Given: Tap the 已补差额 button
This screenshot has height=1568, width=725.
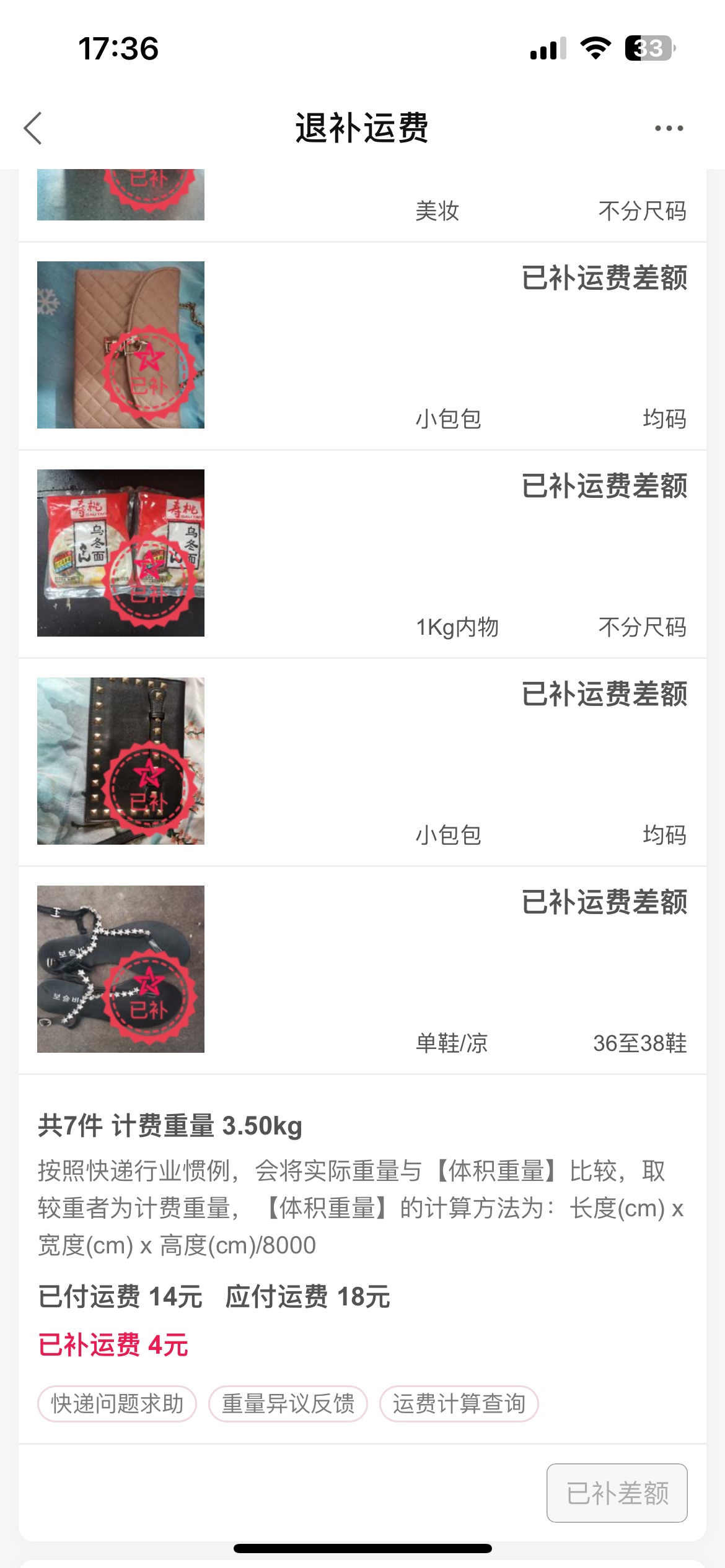Looking at the screenshot, I should [617, 1493].
